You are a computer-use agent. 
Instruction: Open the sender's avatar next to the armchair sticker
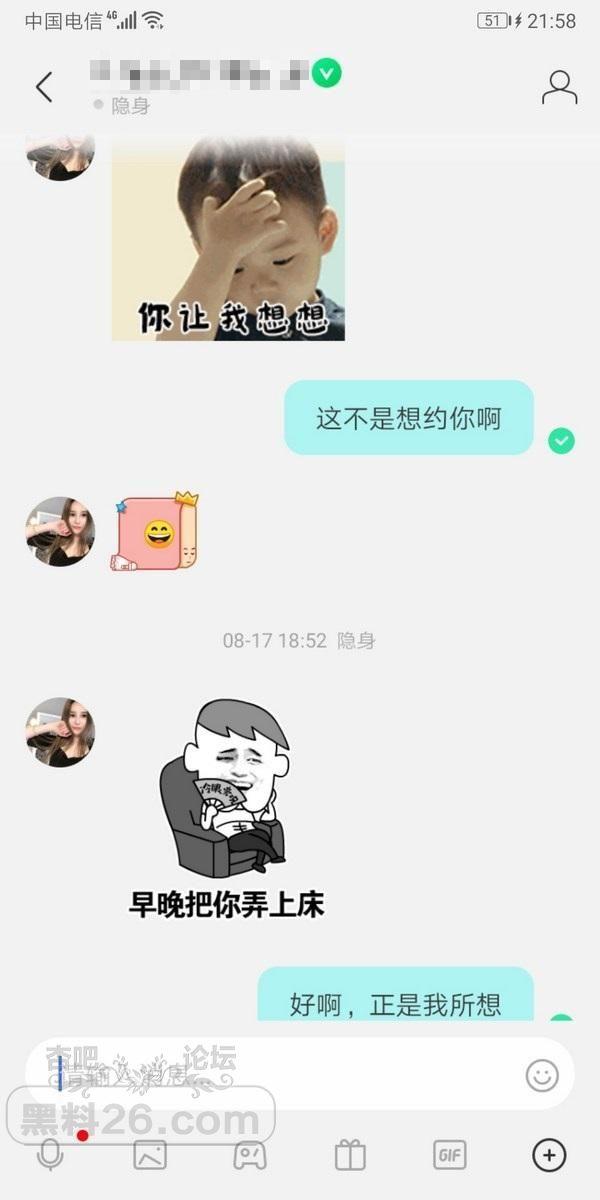(x=60, y=732)
